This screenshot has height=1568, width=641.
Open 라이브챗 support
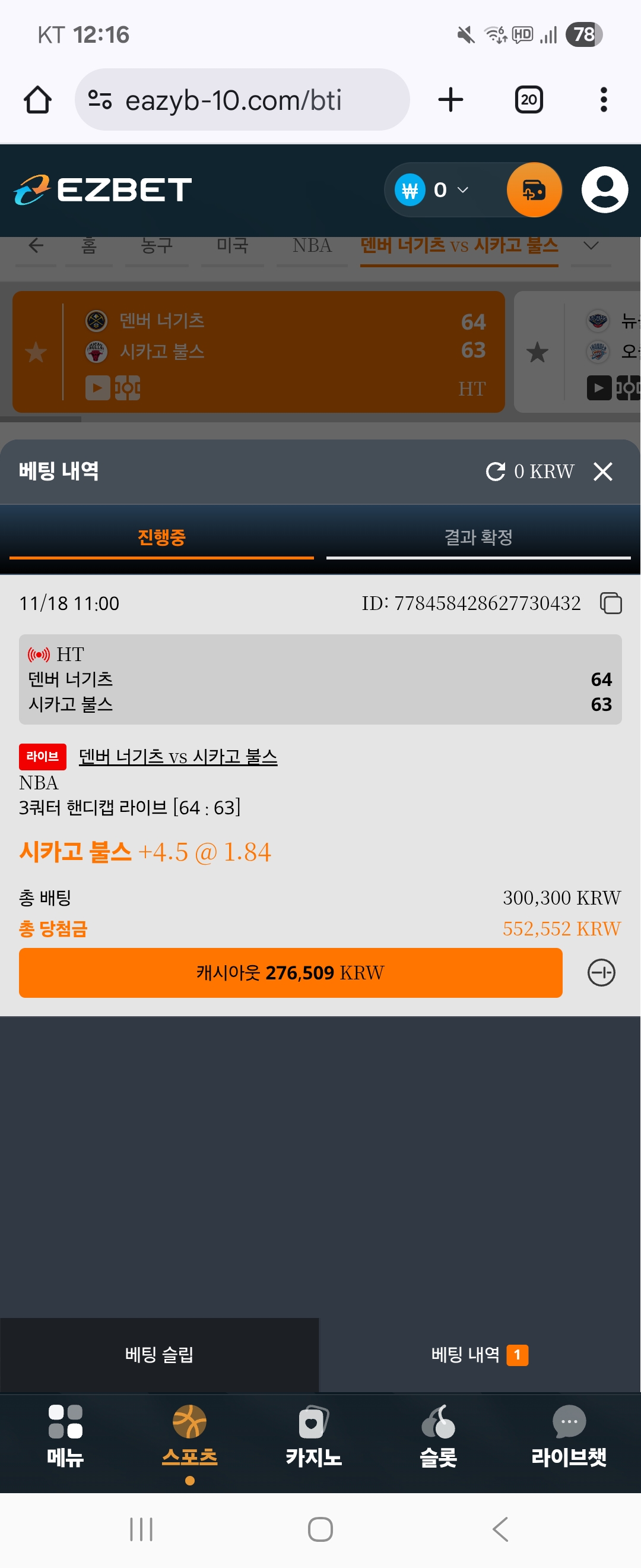click(x=569, y=1437)
